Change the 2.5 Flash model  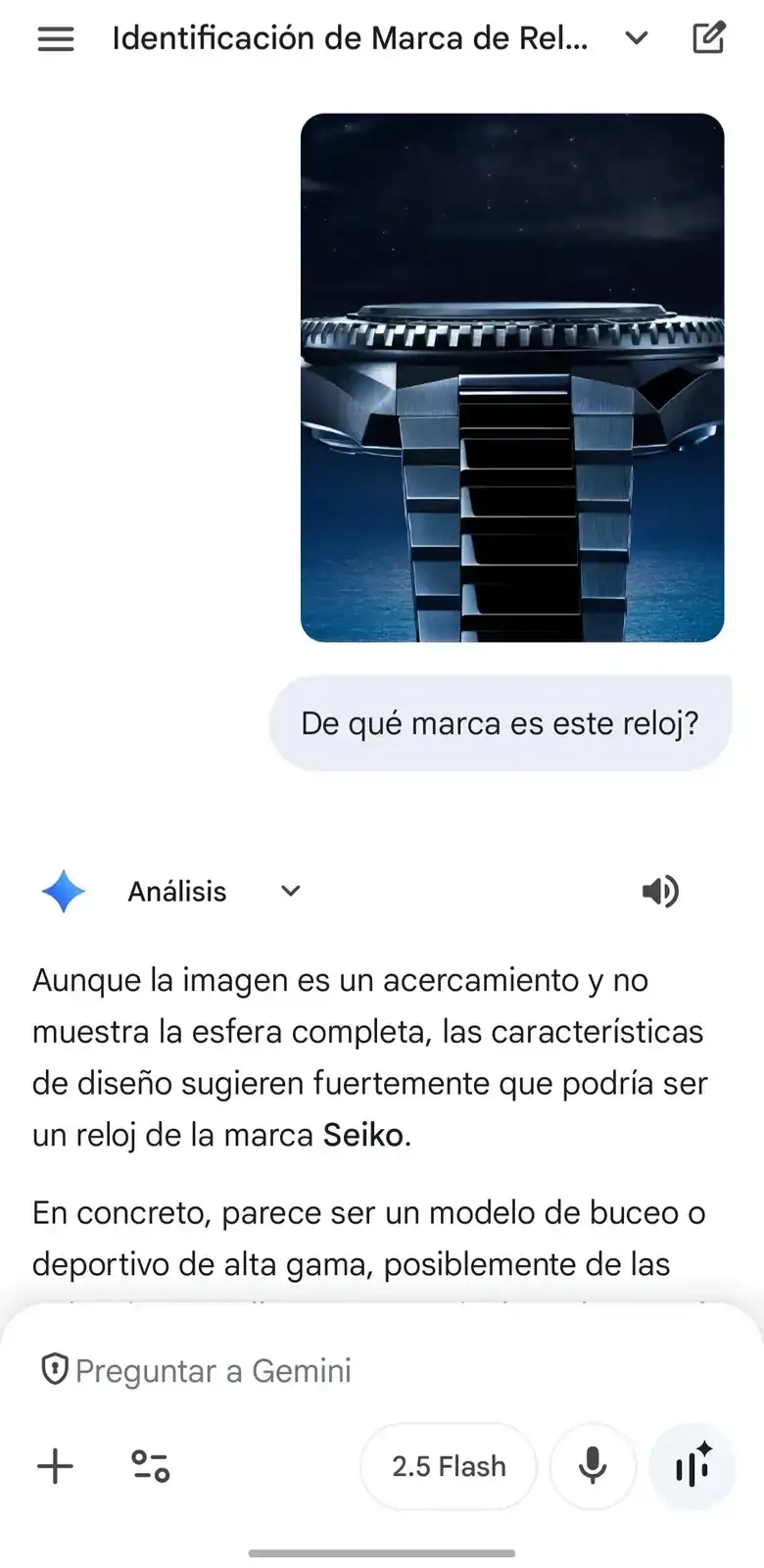pos(449,1466)
